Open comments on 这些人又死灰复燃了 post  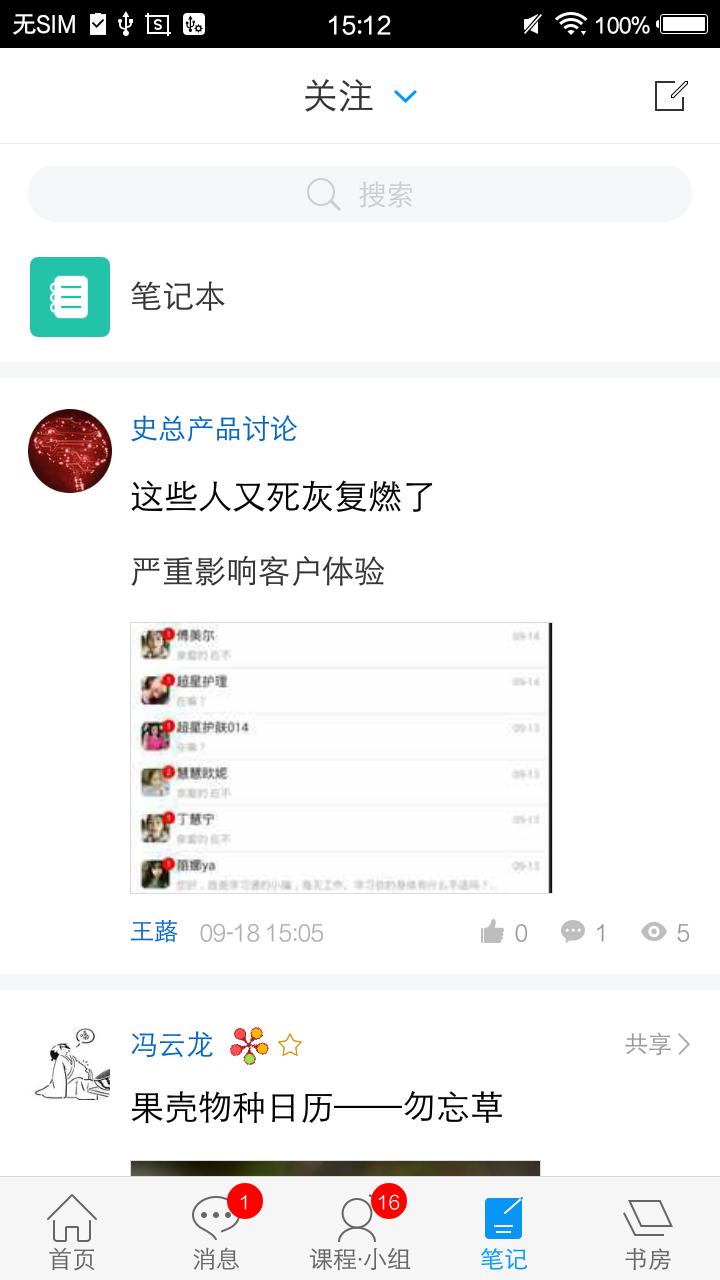click(584, 933)
